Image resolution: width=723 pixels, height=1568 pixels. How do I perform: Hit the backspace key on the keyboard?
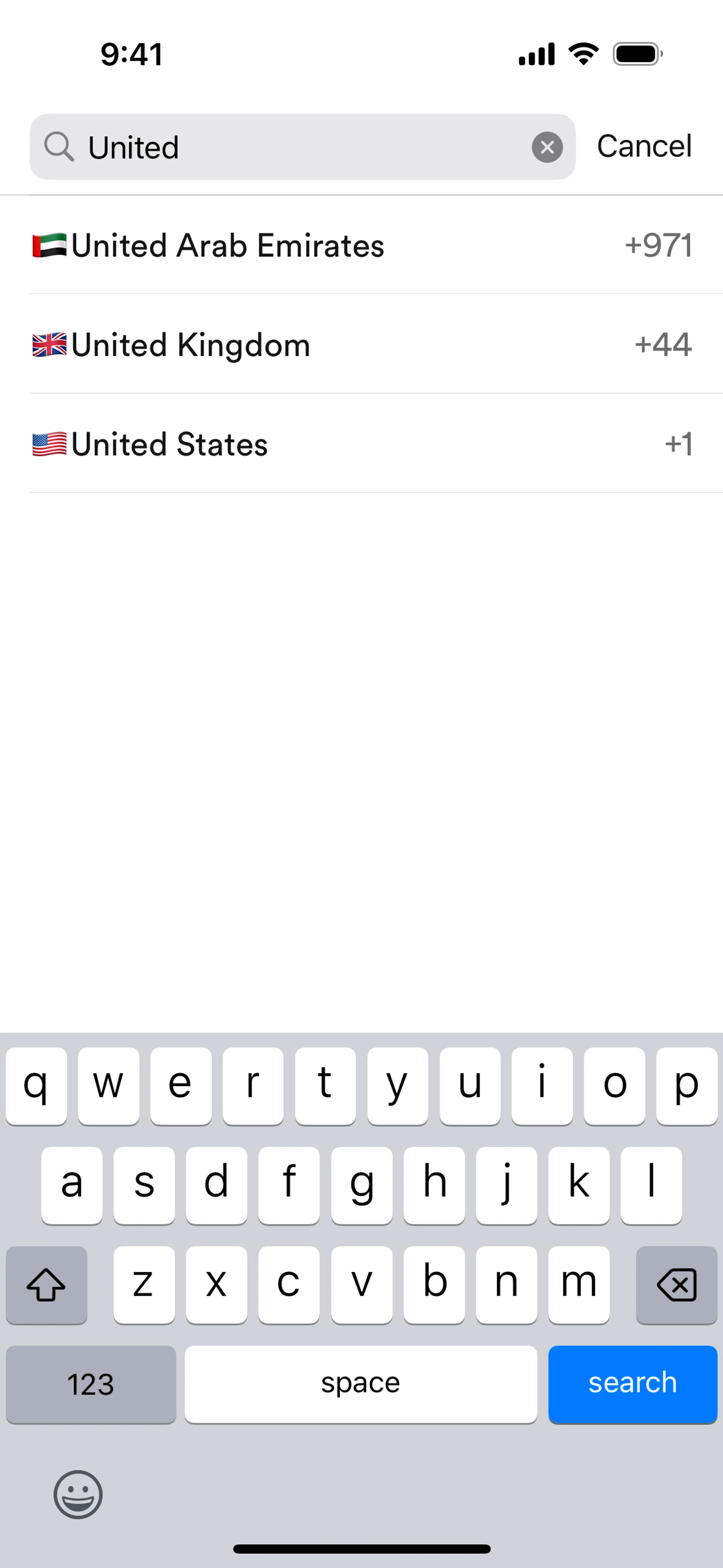[676, 1284]
